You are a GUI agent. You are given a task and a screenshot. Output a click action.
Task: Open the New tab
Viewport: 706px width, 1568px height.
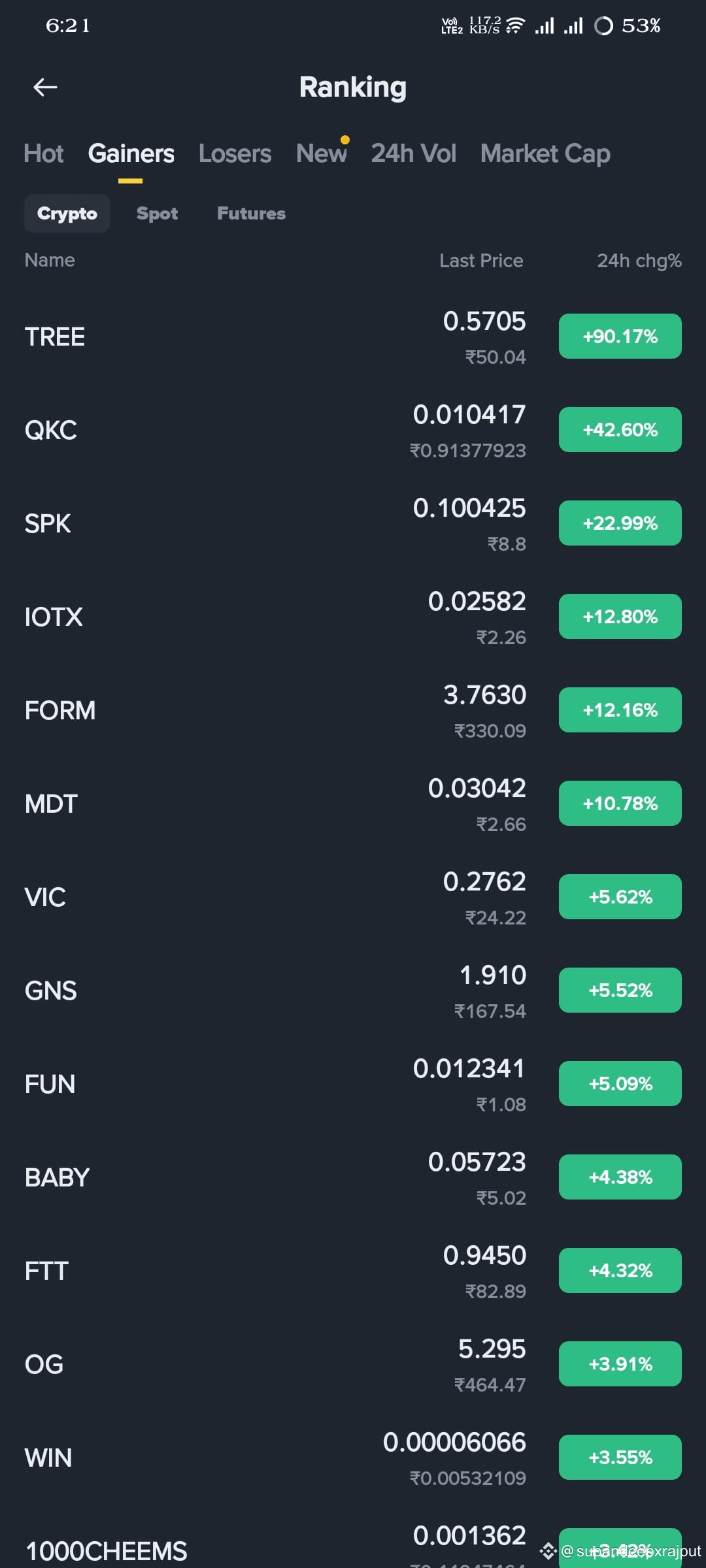click(321, 154)
